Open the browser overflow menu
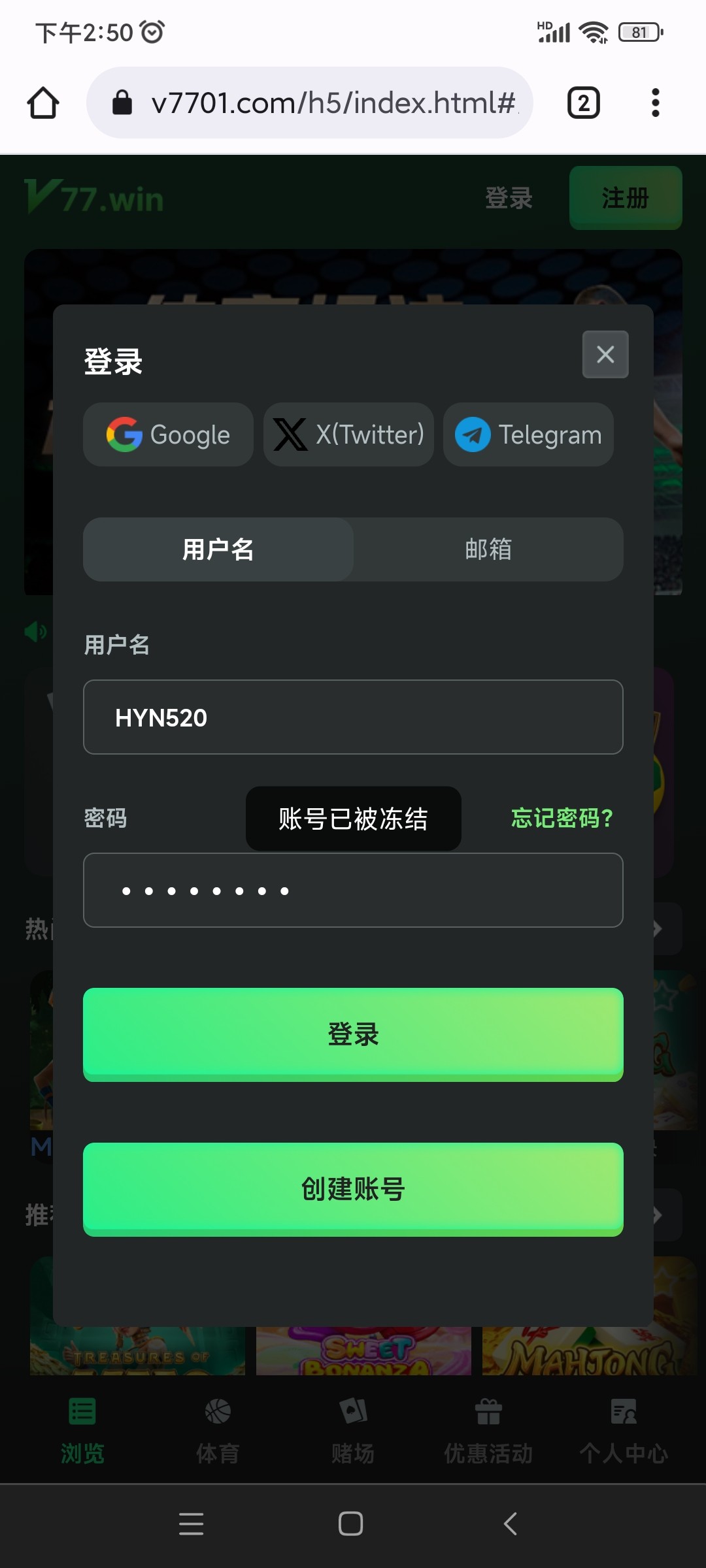Screen dimensions: 706x1568 click(x=655, y=103)
